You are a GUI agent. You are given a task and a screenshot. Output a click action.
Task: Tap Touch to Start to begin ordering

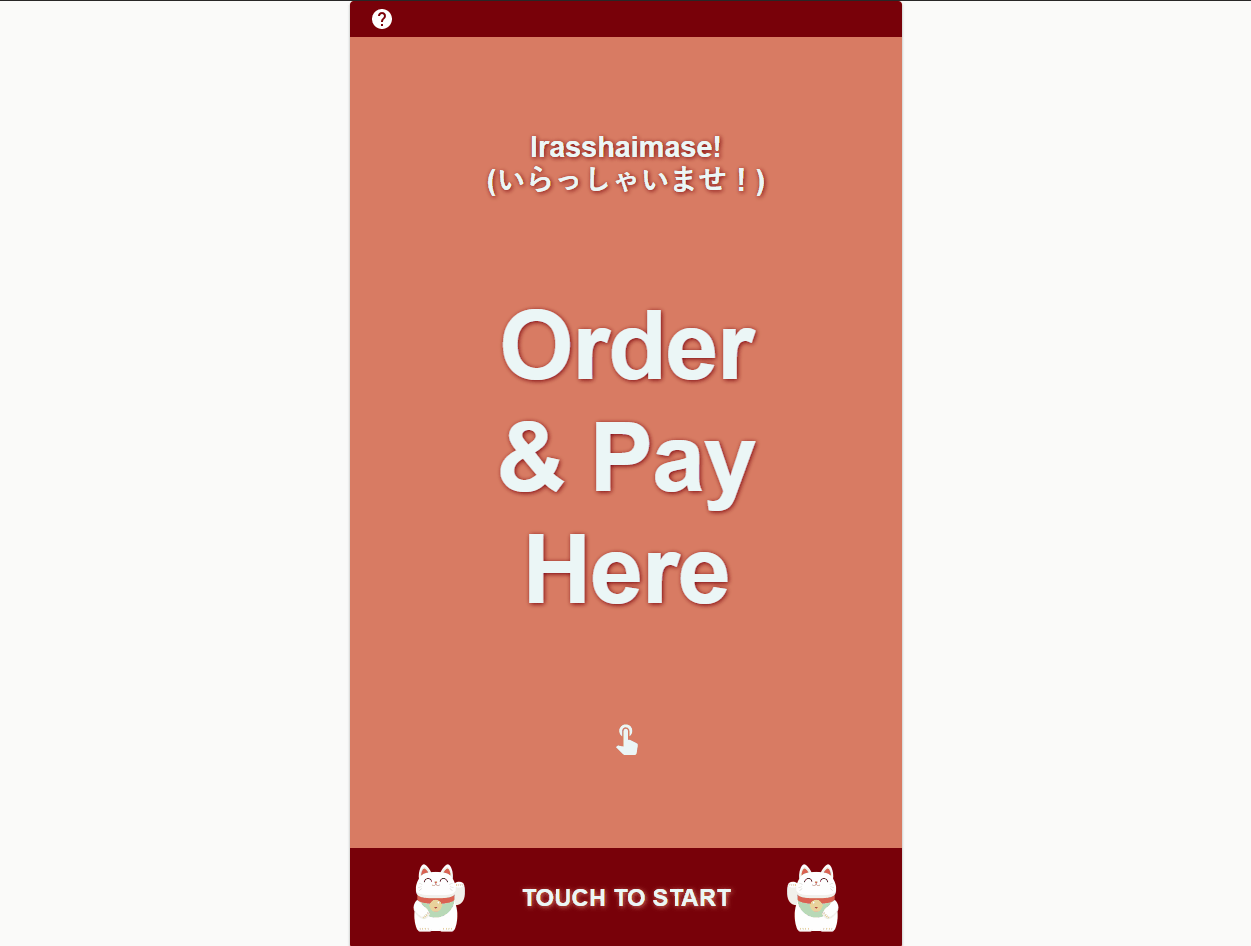pos(626,897)
